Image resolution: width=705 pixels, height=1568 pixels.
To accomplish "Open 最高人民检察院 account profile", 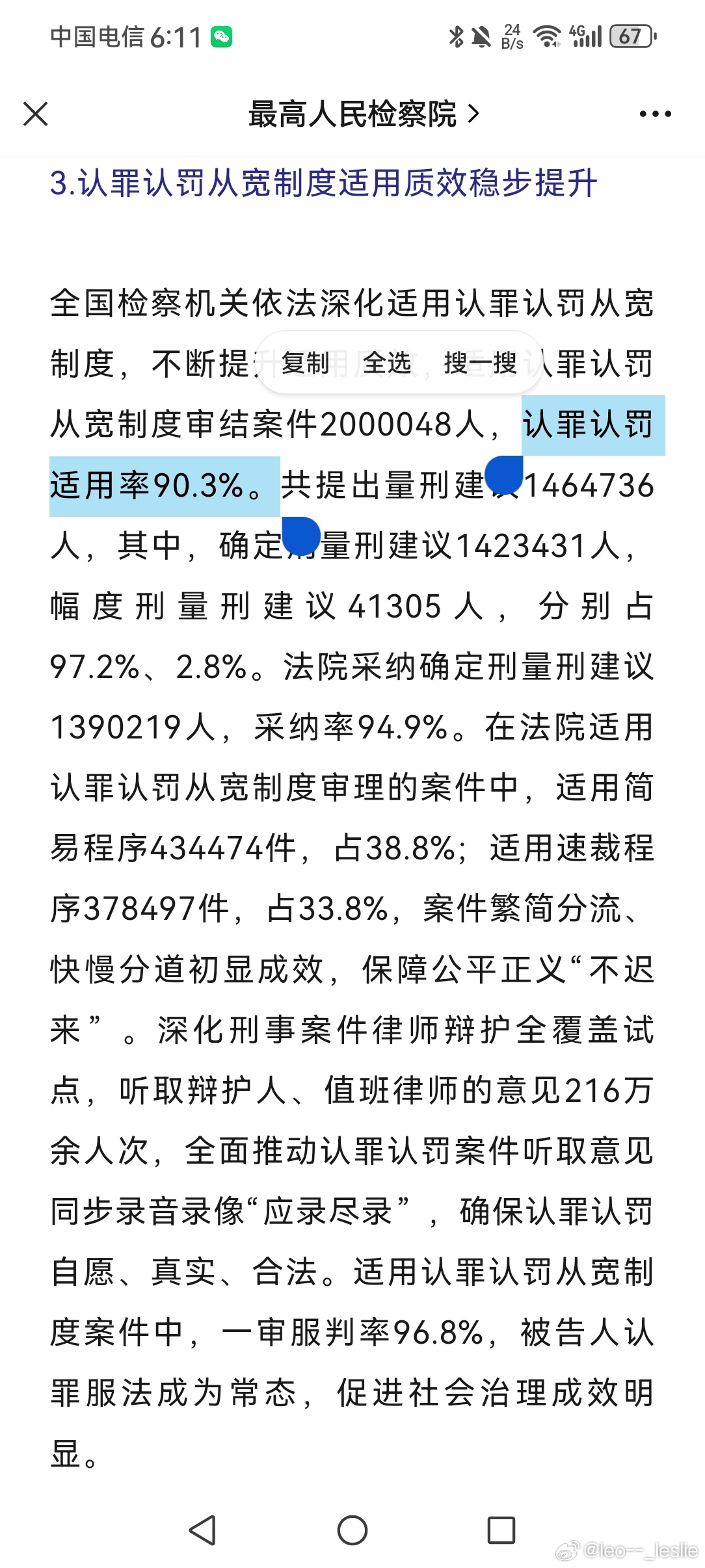I will click(x=363, y=114).
